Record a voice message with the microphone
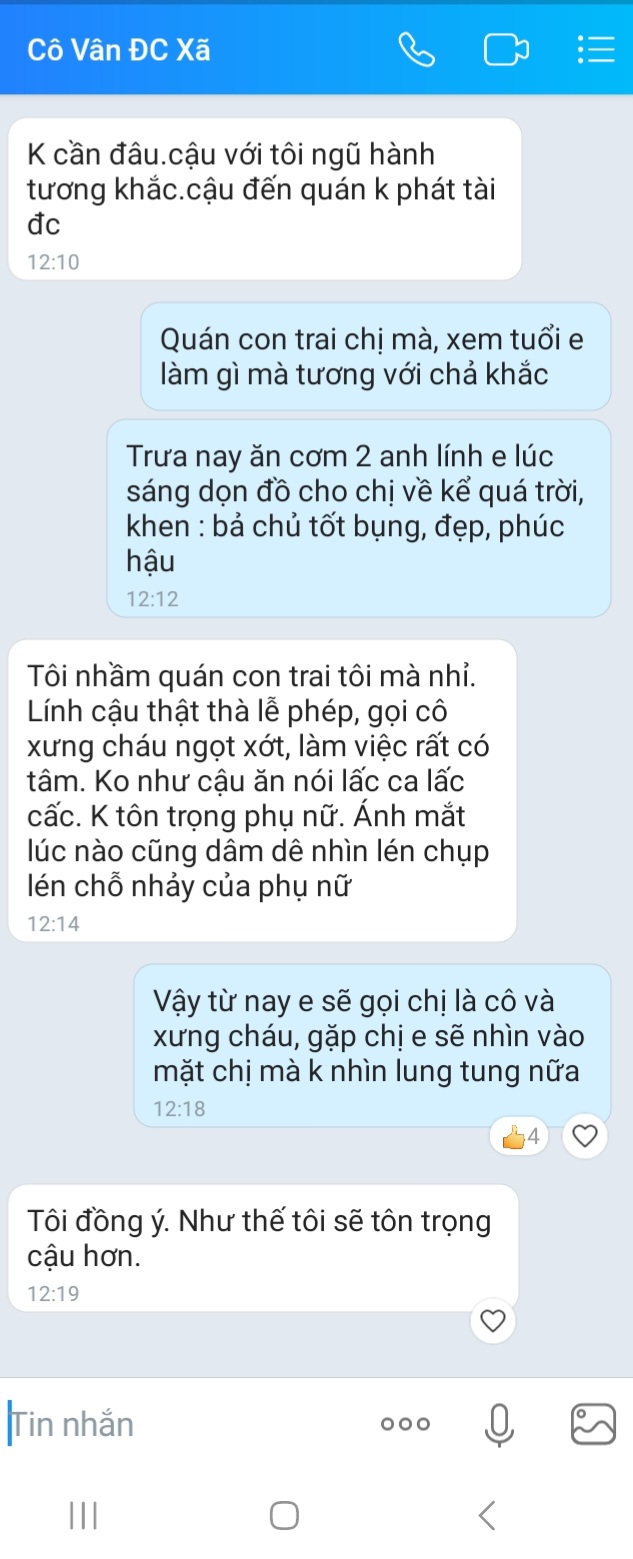This screenshot has height=1559, width=633. 498,1423
